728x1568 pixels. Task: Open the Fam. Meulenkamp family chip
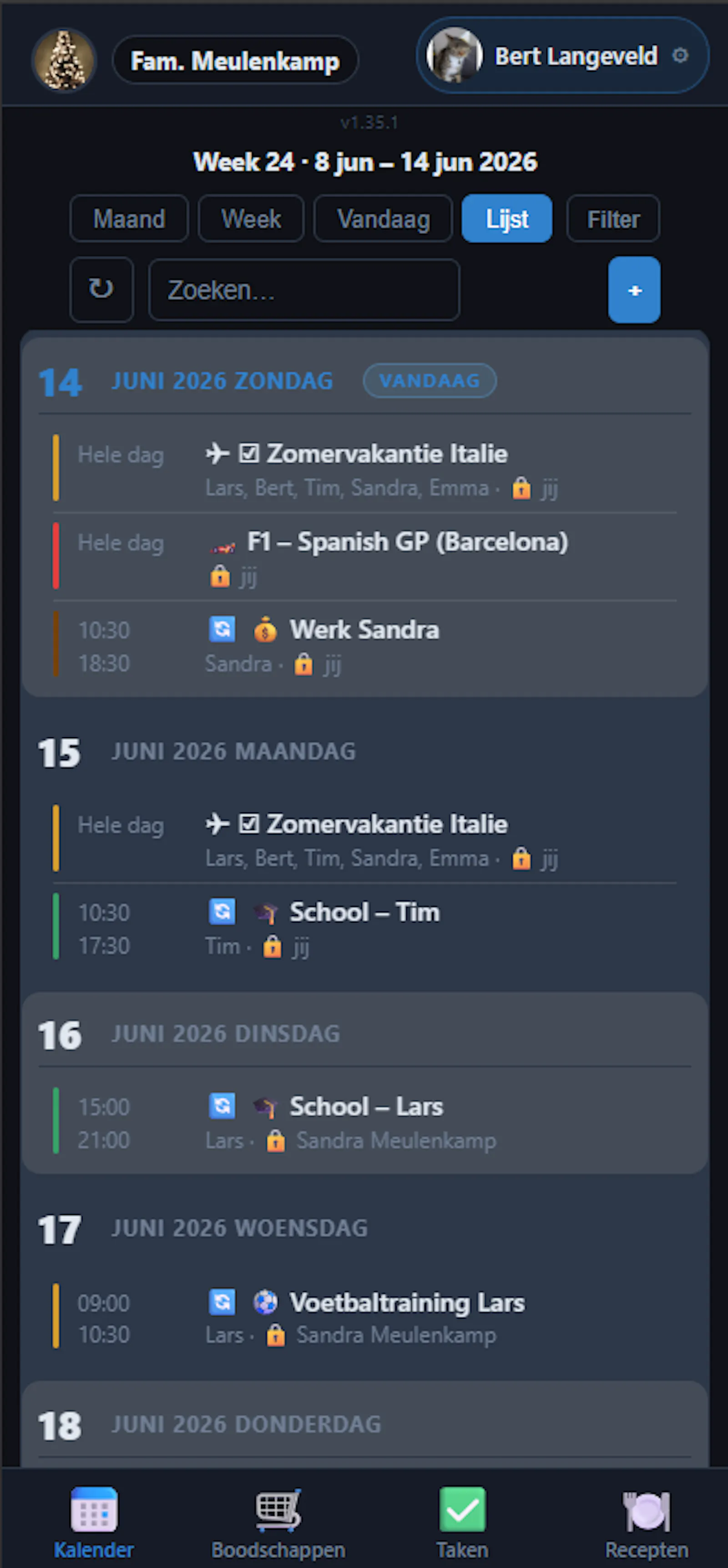(235, 60)
